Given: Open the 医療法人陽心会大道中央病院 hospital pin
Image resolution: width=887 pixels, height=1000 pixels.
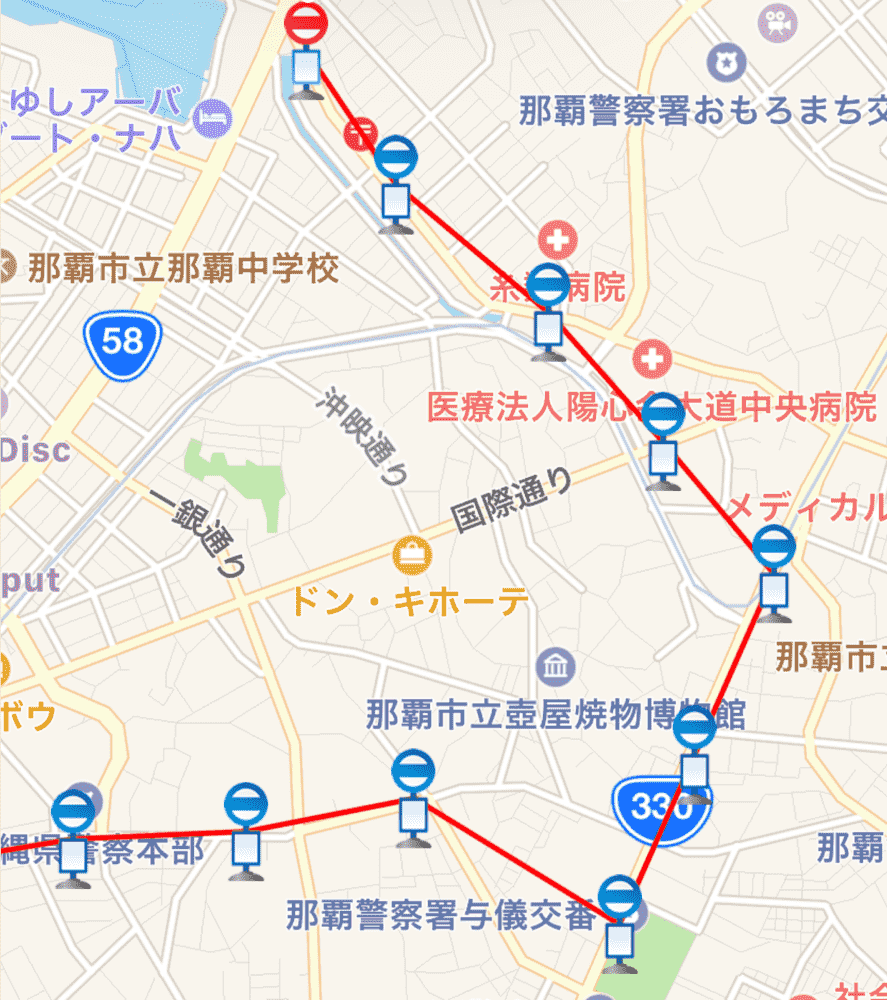Looking at the screenshot, I should tap(652, 358).
